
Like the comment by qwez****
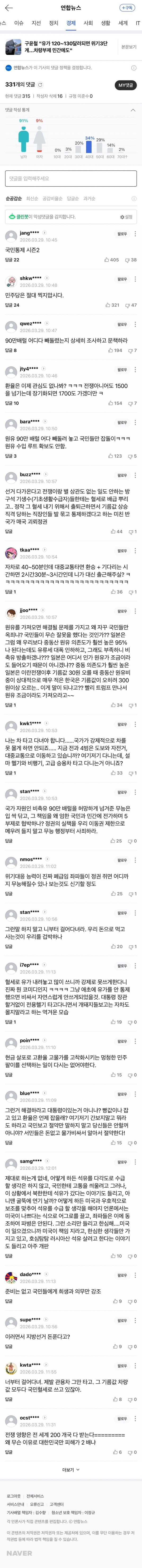[115, 351]
